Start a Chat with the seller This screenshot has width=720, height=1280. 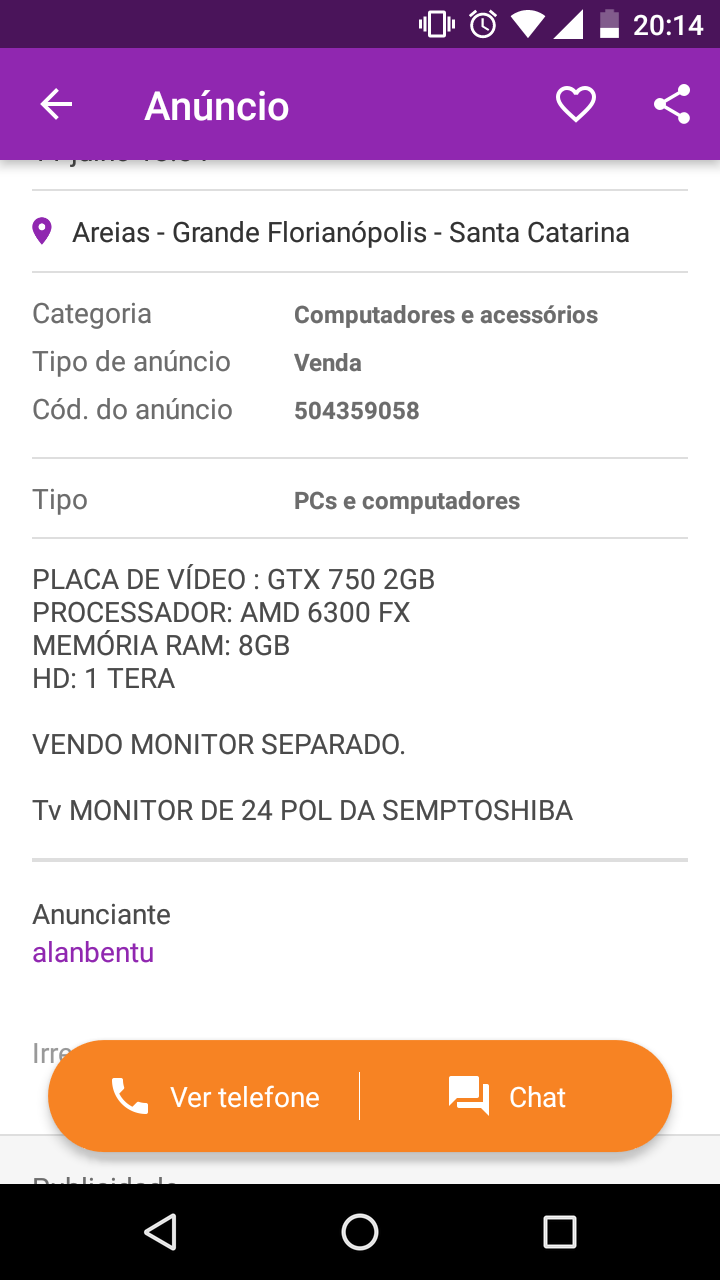(x=508, y=1097)
